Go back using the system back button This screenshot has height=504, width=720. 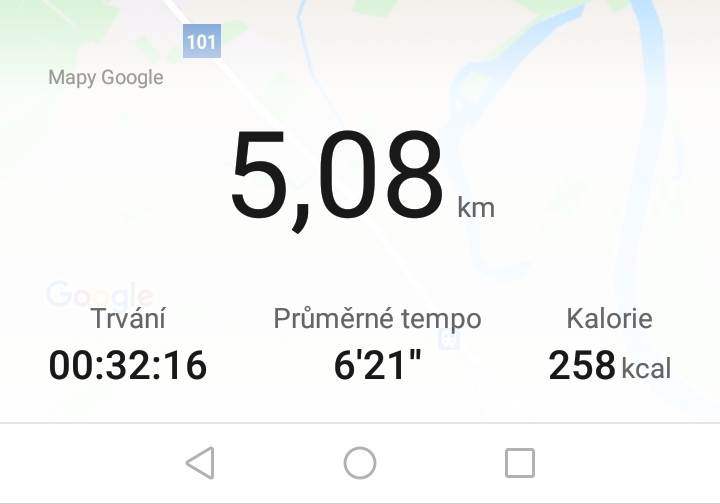(x=200, y=463)
